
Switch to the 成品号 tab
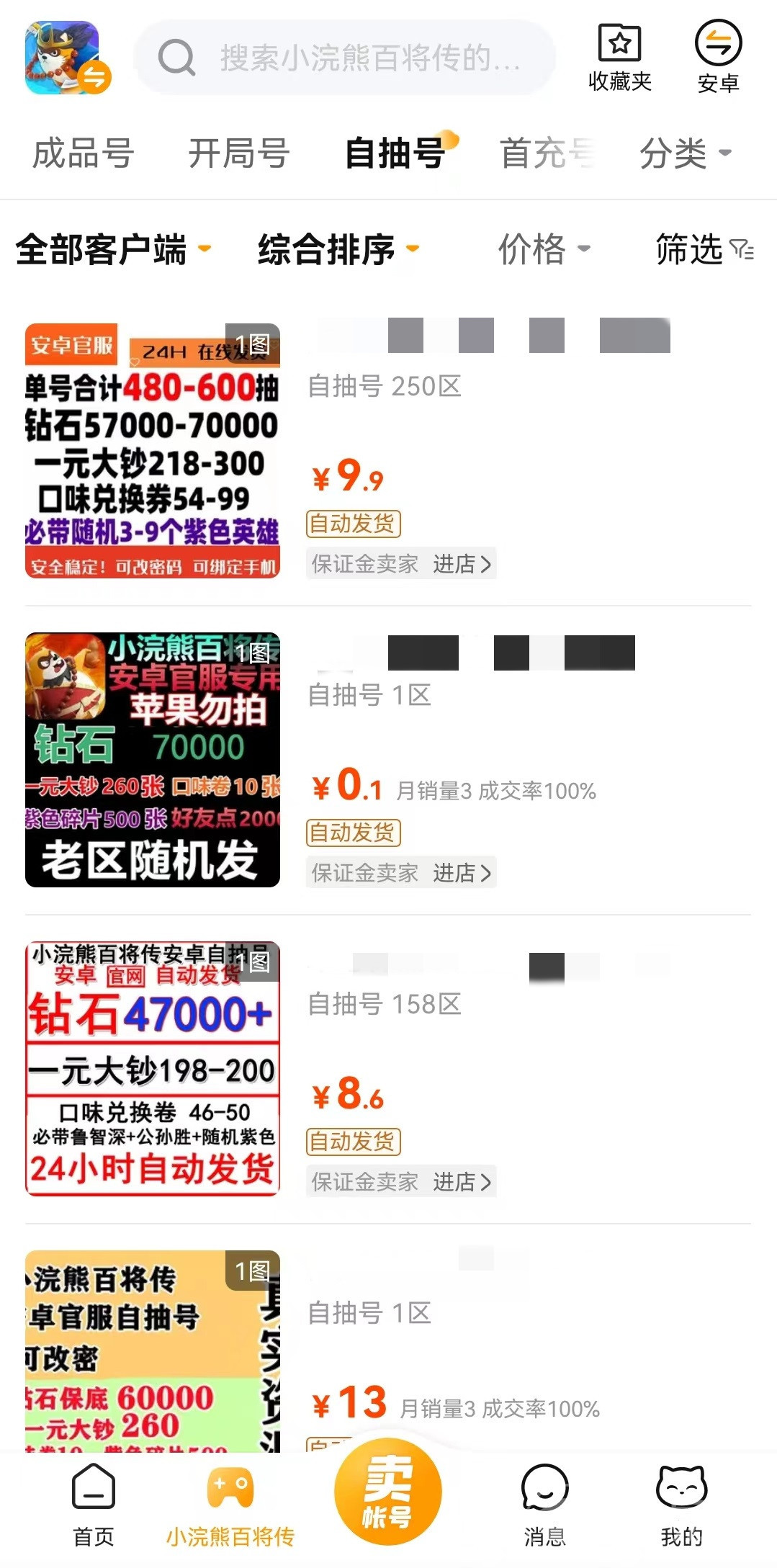pyautogui.click(x=84, y=153)
